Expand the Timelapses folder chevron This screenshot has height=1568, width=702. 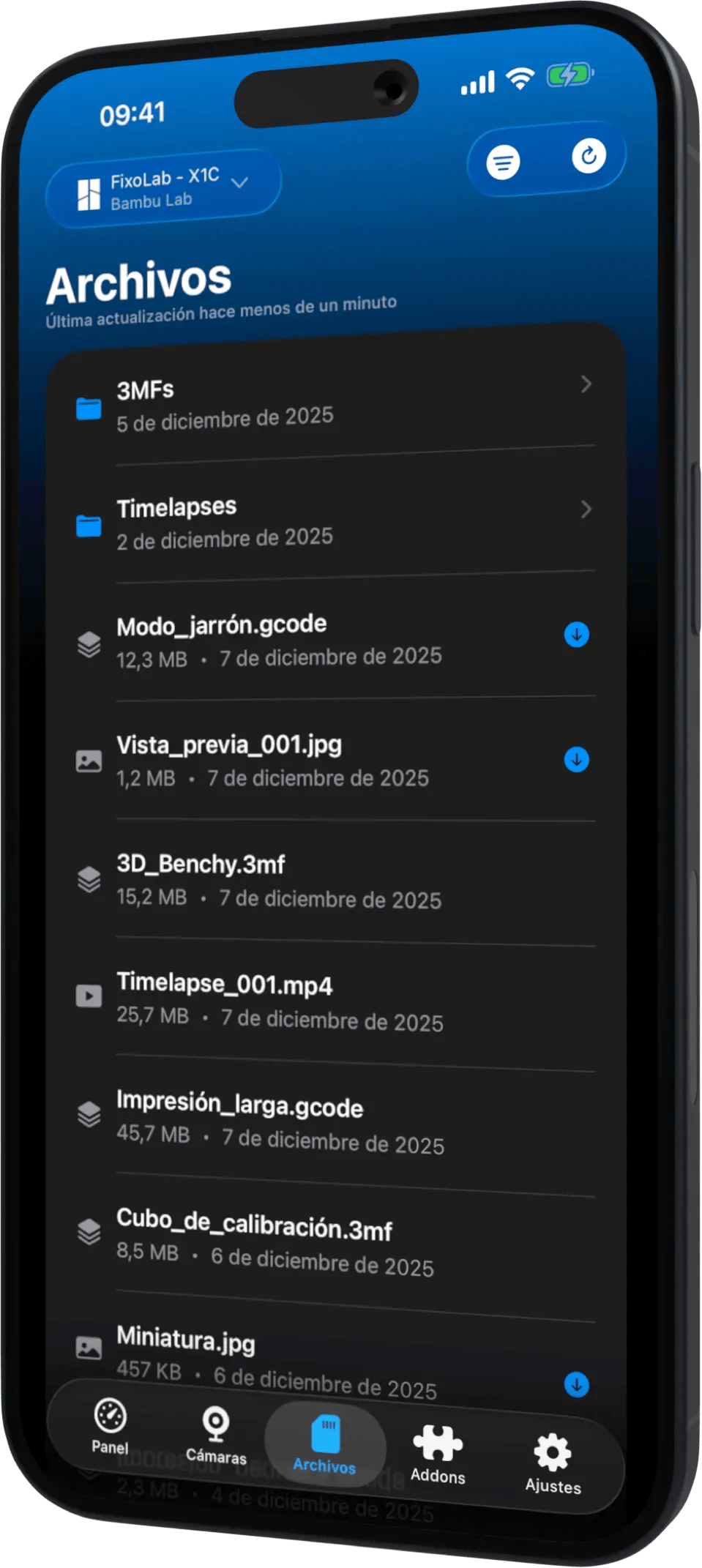585,509
